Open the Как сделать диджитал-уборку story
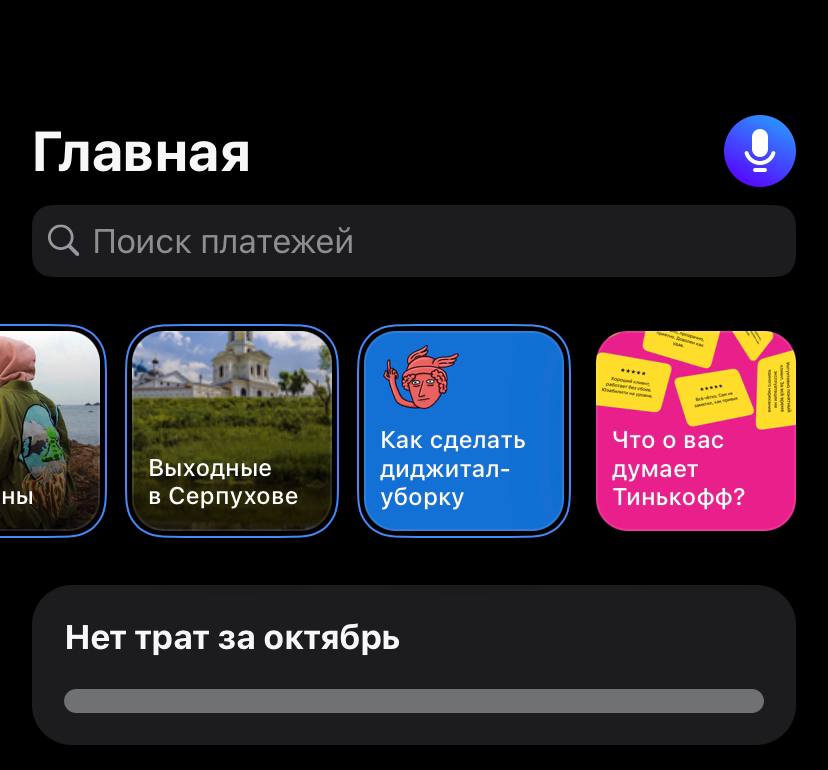828x770 pixels. click(463, 431)
